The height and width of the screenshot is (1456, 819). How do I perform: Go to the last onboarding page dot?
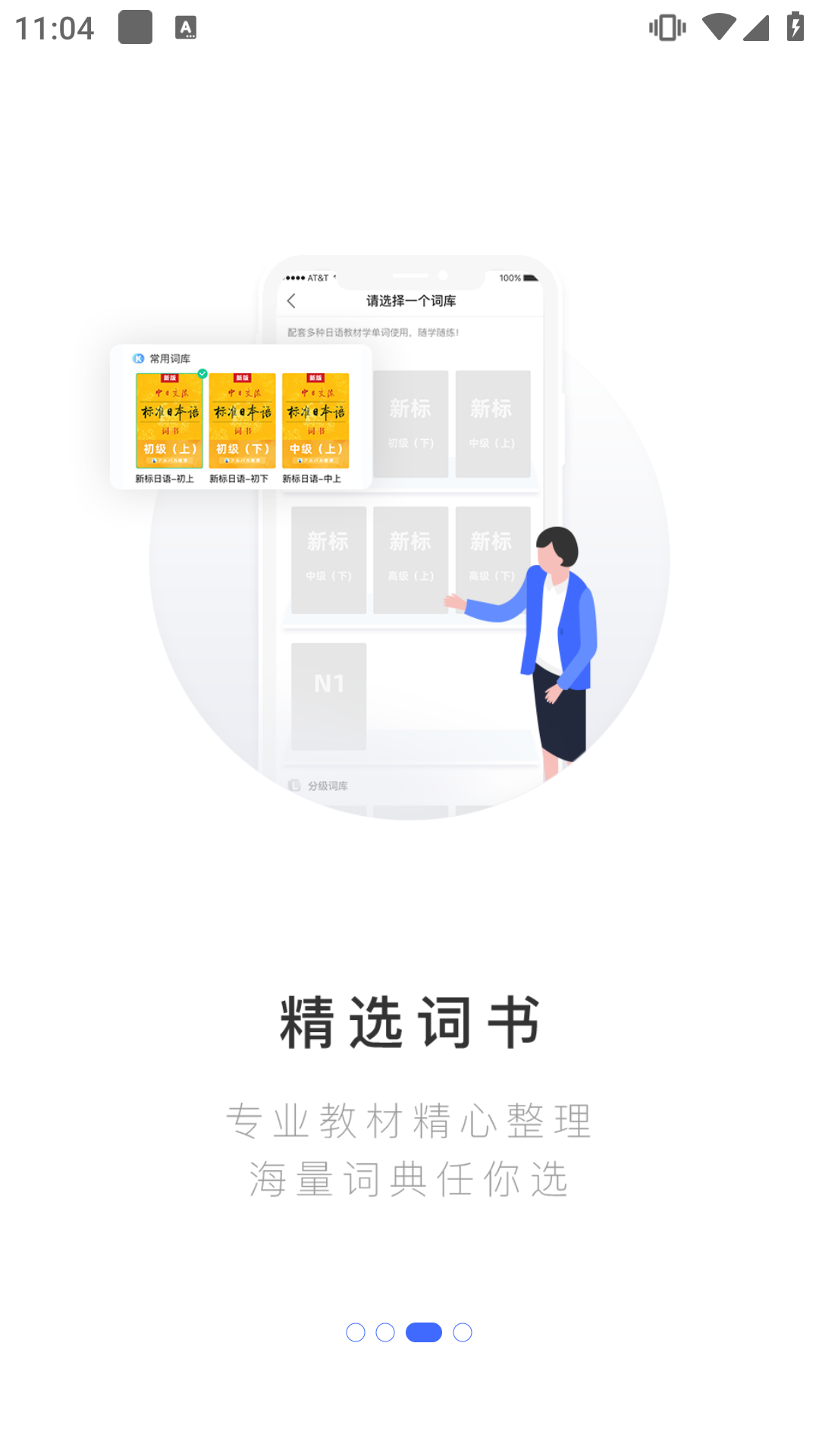(x=463, y=1332)
